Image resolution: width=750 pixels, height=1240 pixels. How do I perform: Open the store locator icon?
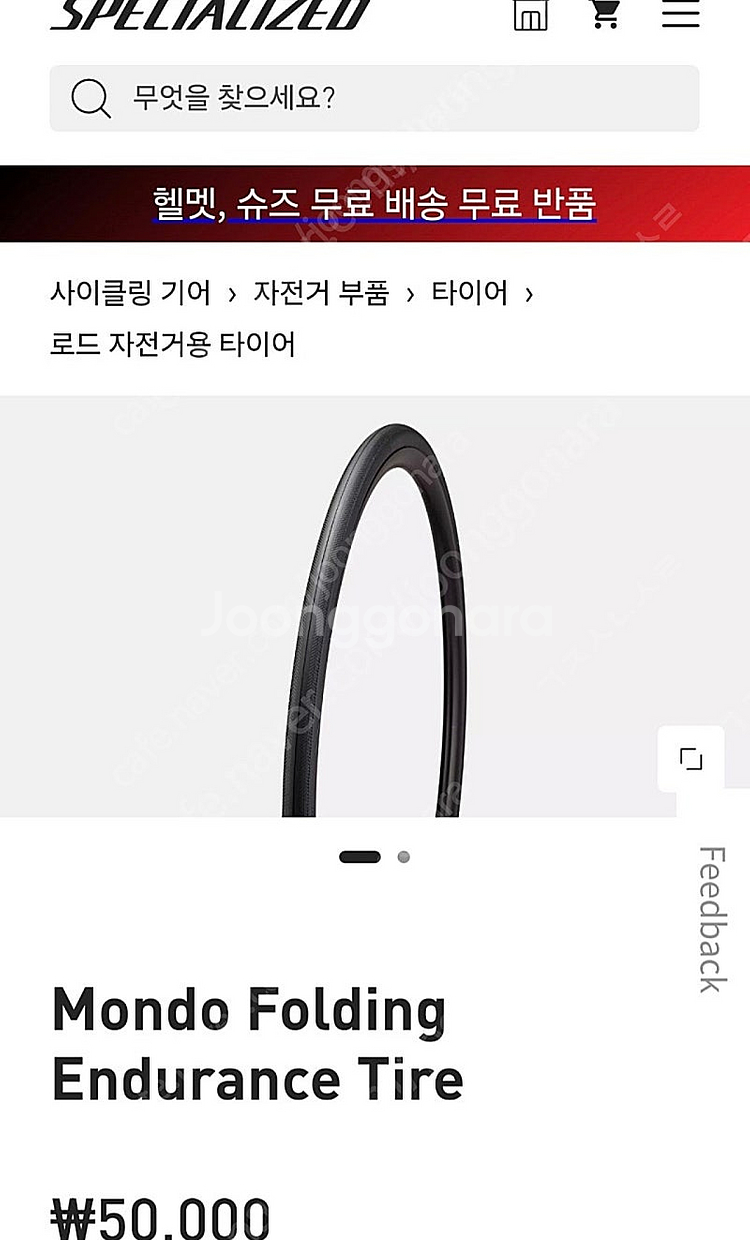point(530,13)
